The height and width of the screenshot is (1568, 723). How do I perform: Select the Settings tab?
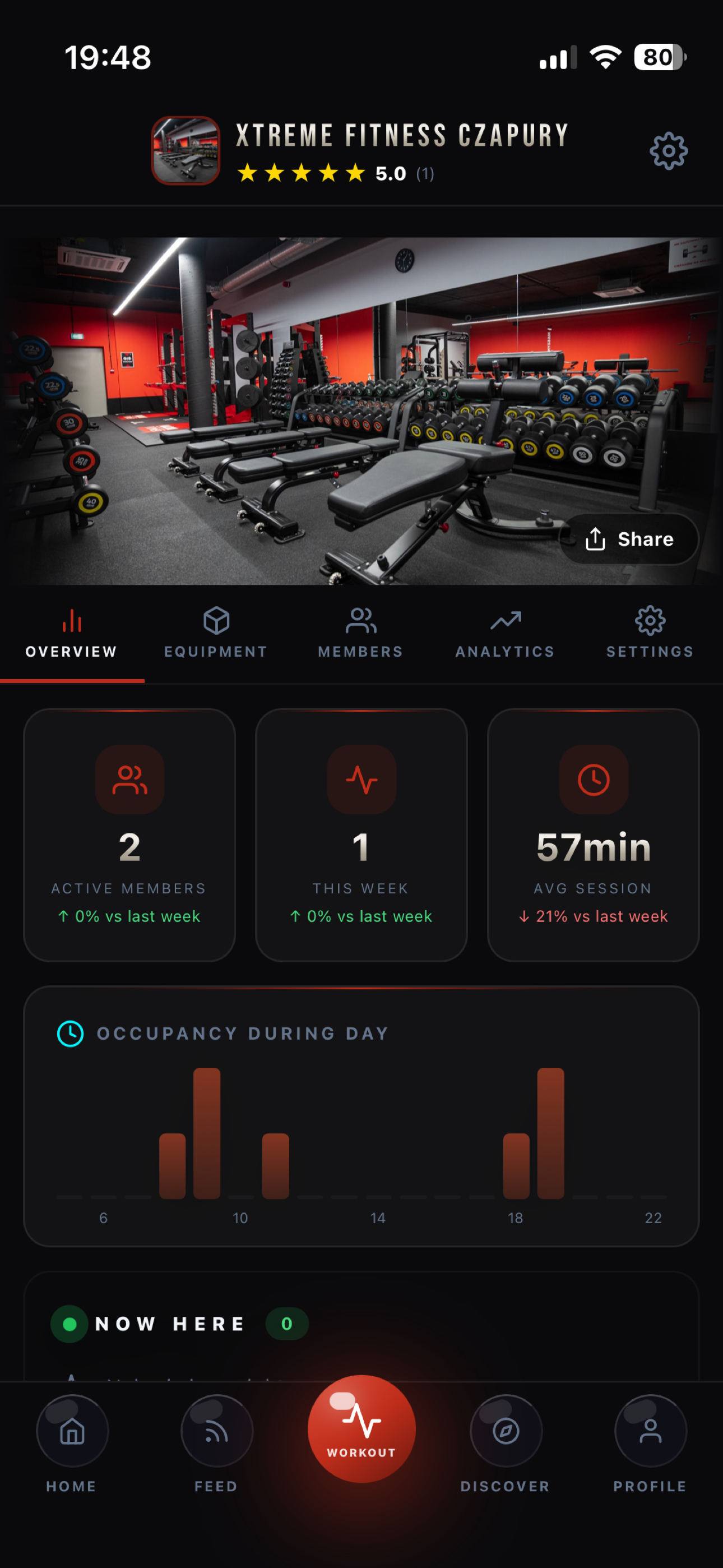[650, 633]
